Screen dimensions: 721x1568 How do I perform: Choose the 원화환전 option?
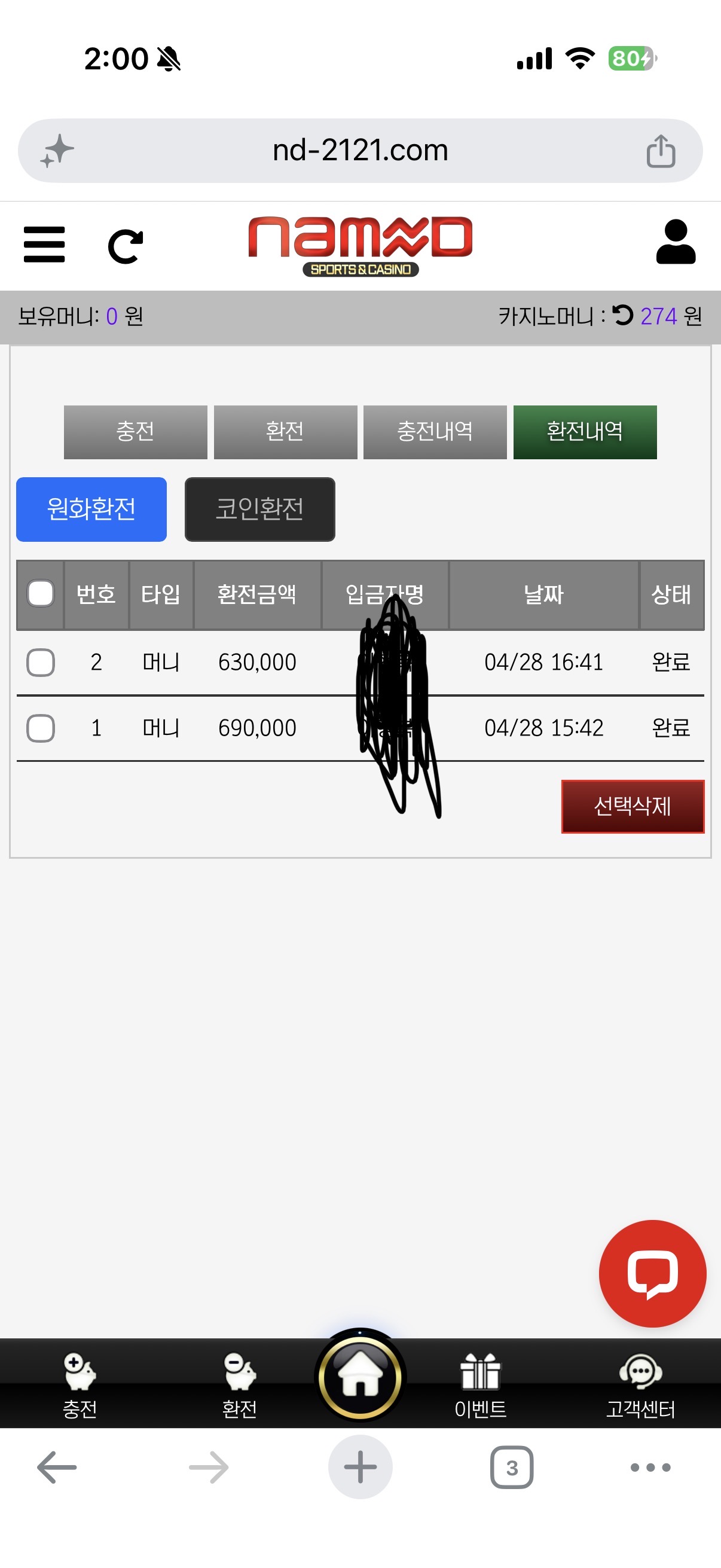[91, 509]
